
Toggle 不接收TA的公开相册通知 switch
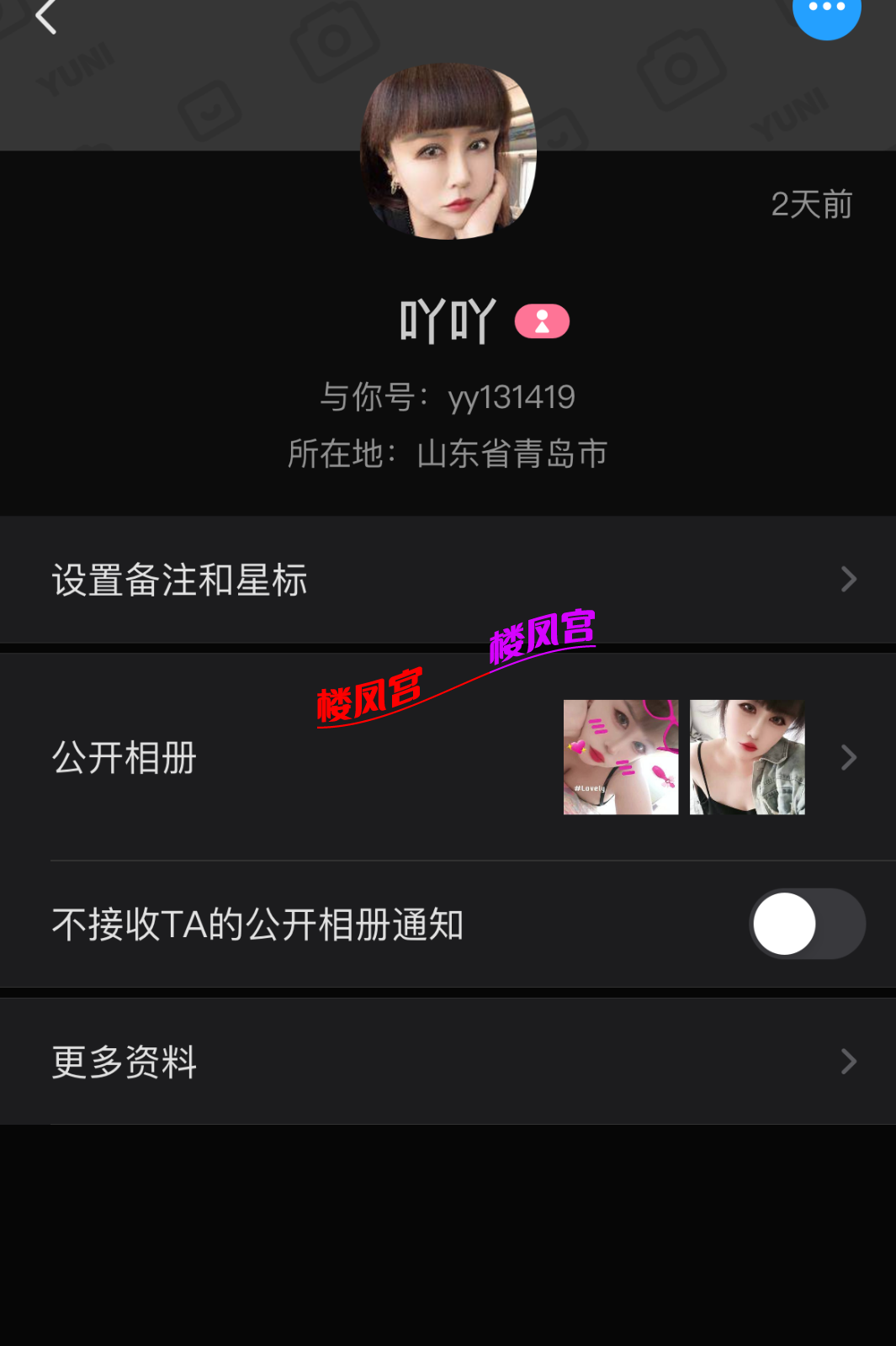[x=806, y=924]
